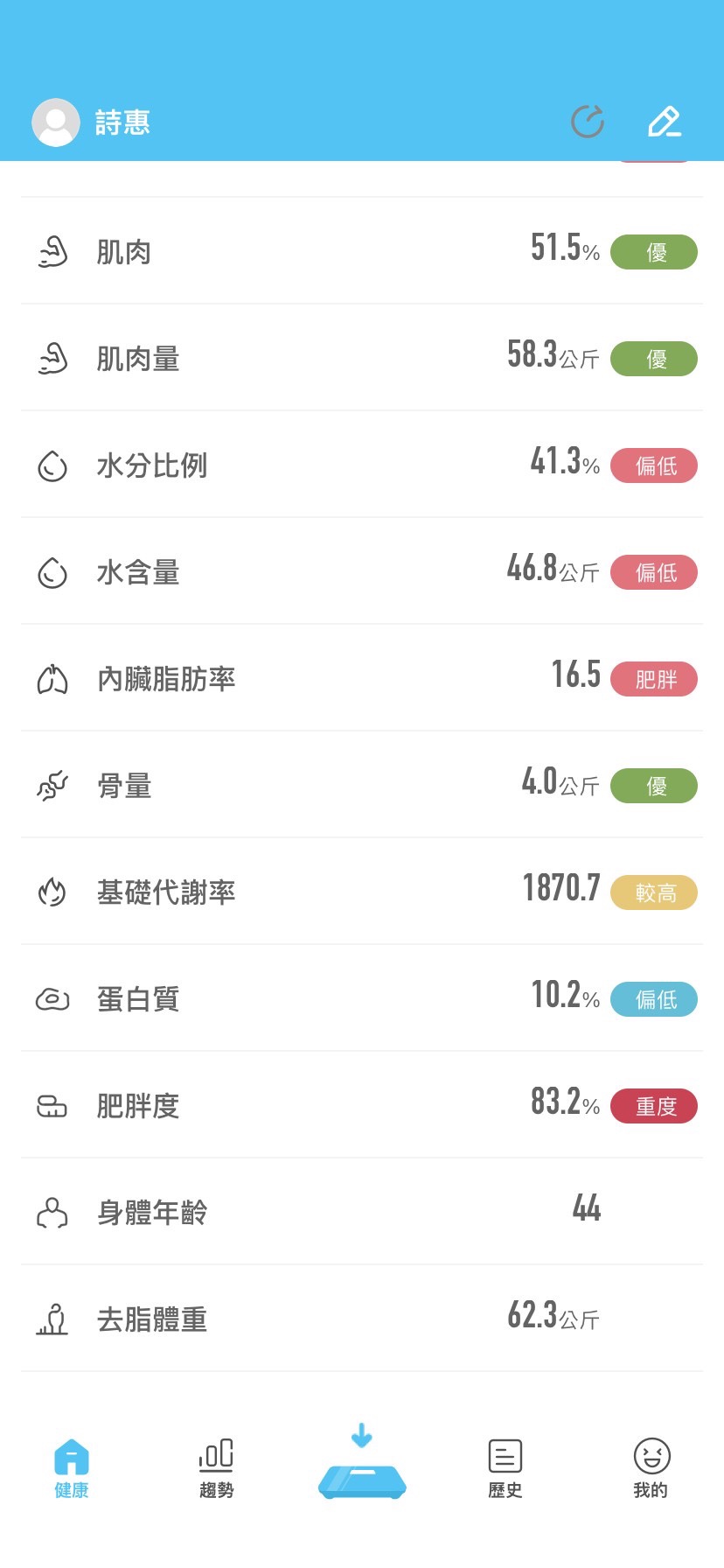Viewport: 724px width, 1568px height.
Task: Open 詩惠's profile avatar
Action: tap(56, 122)
